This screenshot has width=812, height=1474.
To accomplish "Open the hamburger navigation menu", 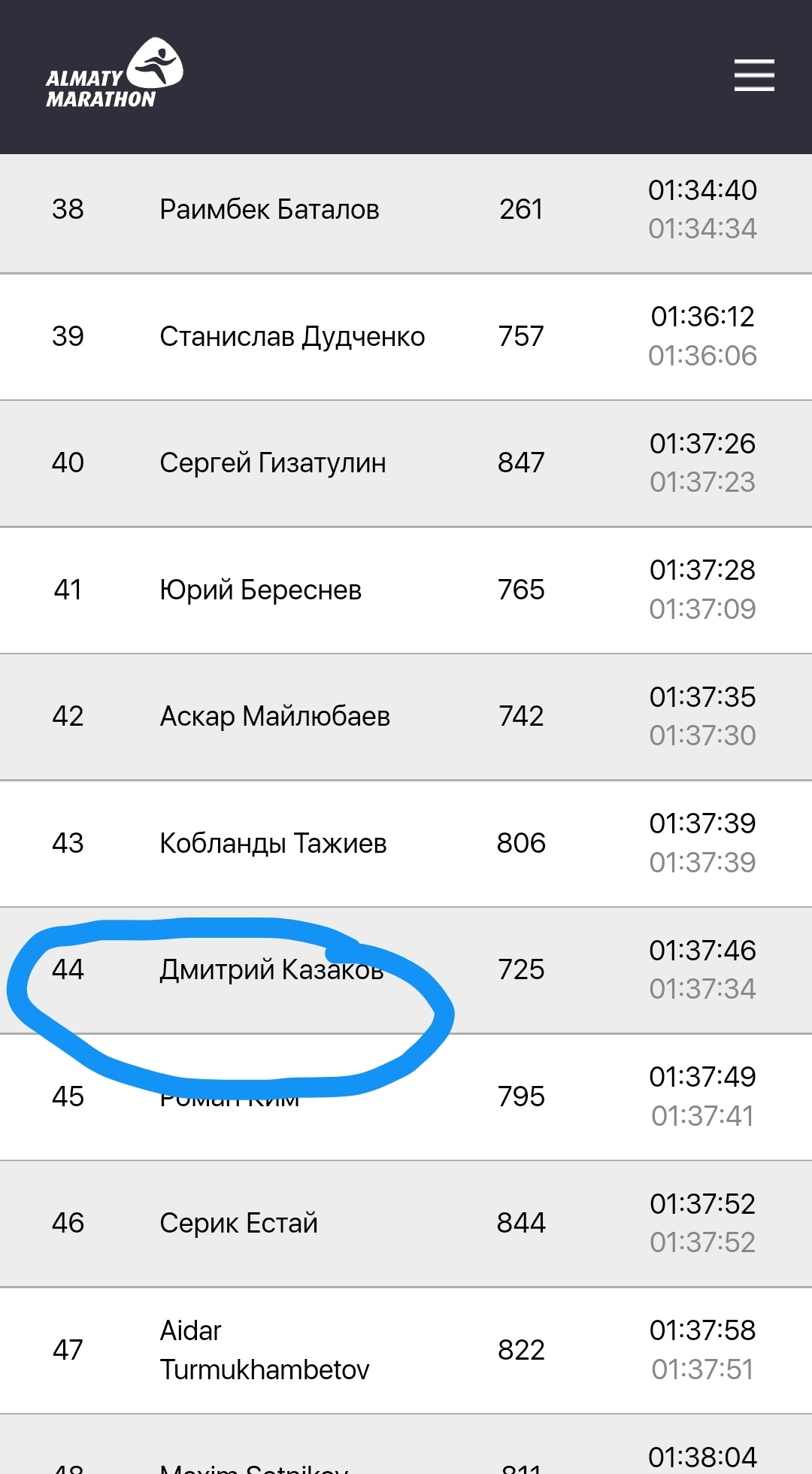I will coord(754,75).
